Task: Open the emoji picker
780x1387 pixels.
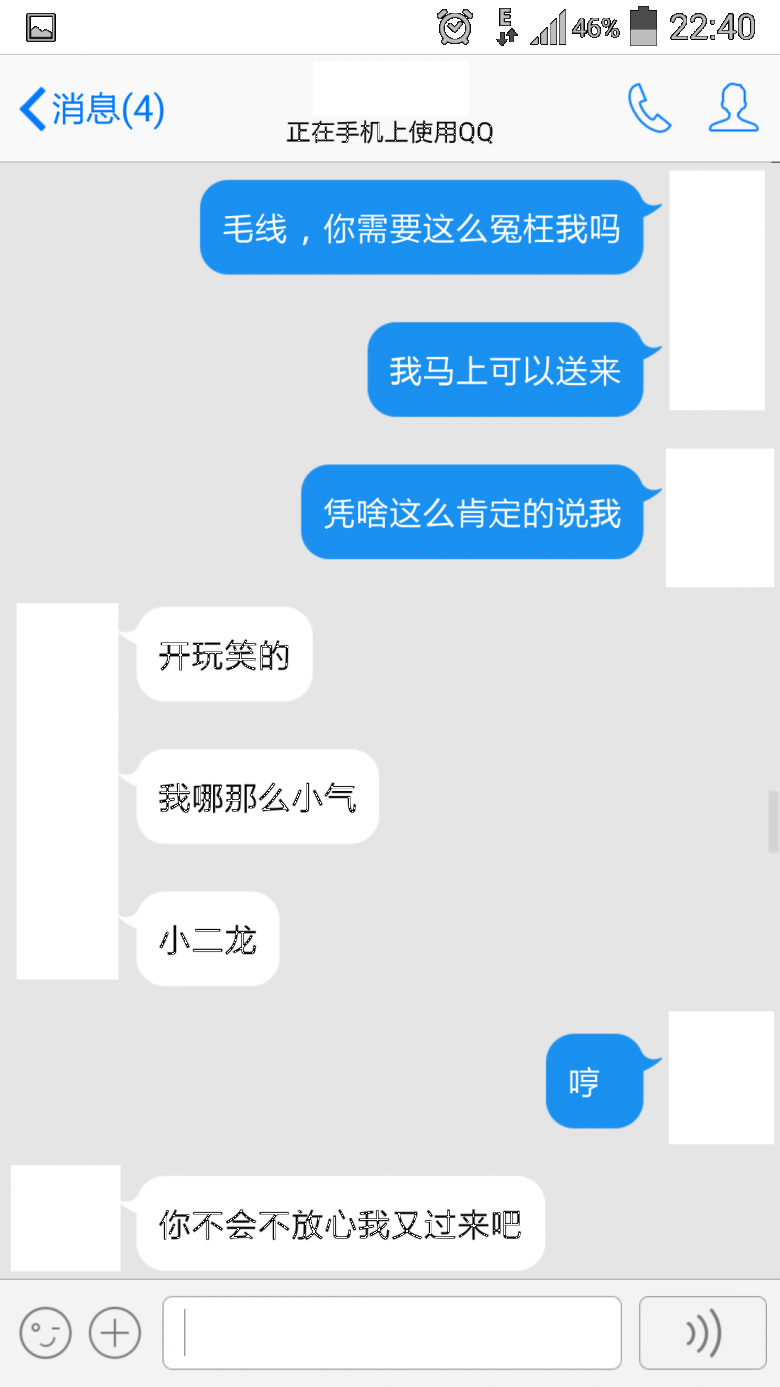Action: point(46,1332)
